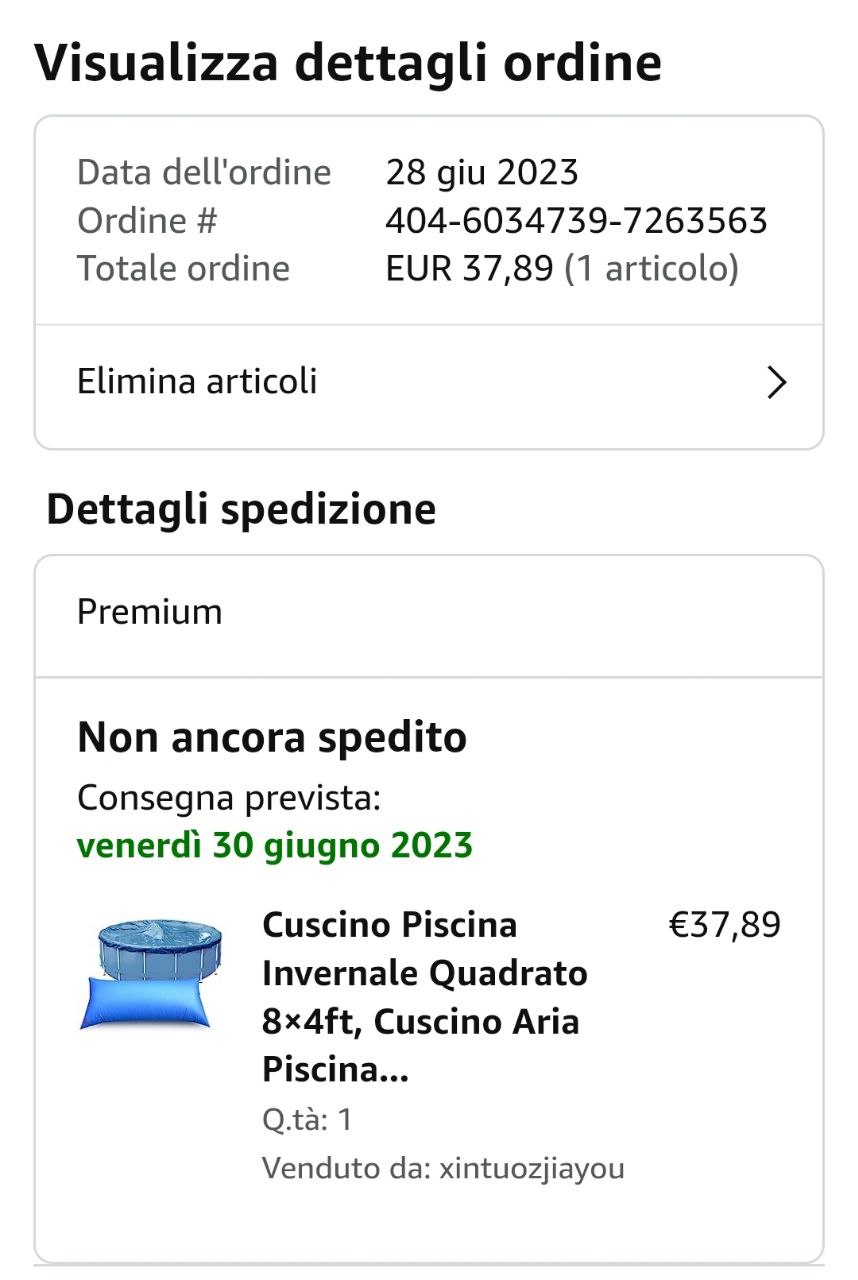Screen dimensions: 858x1280
Task: Open the Elimina articoli row
Action: click(429, 382)
